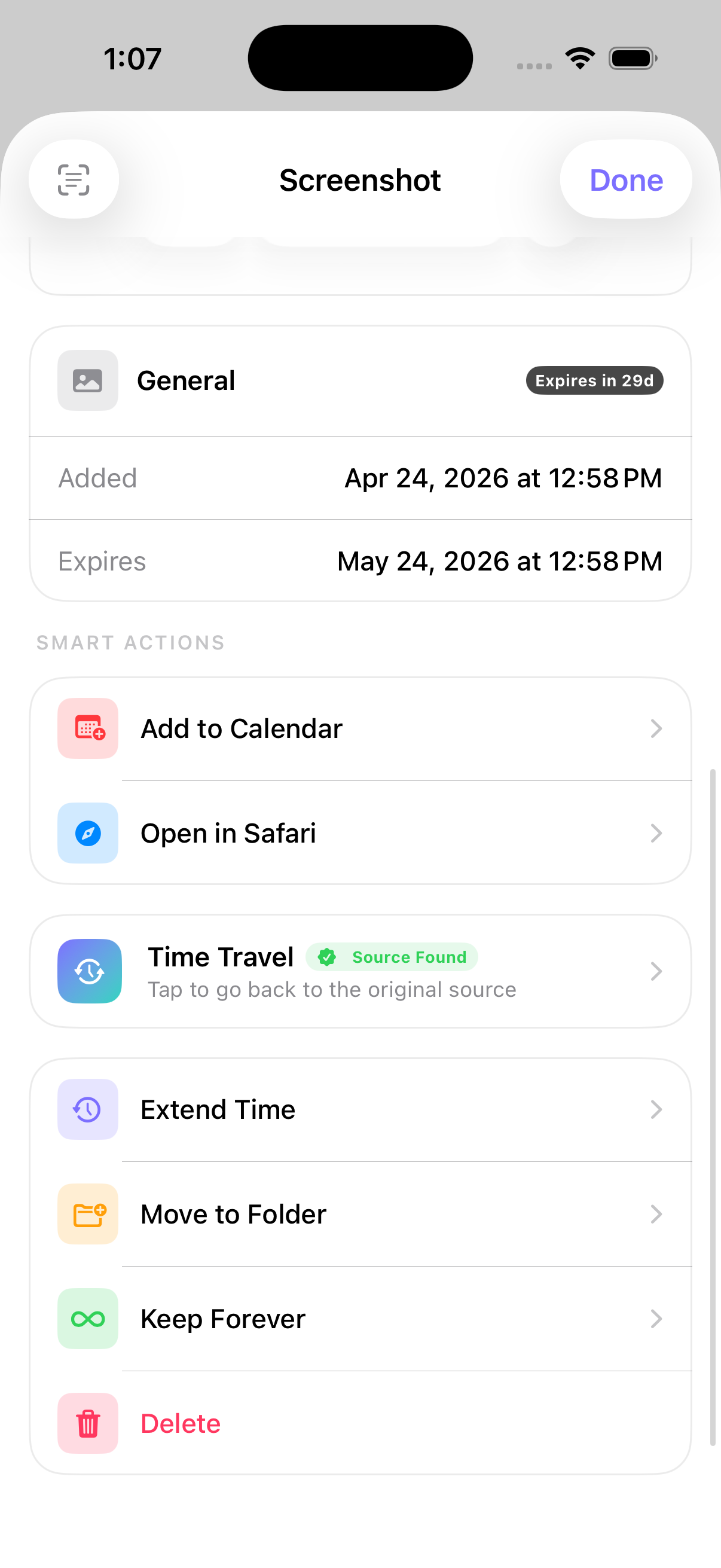Tap the document scan icon
The image size is (721, 1568).
[74, 179]
